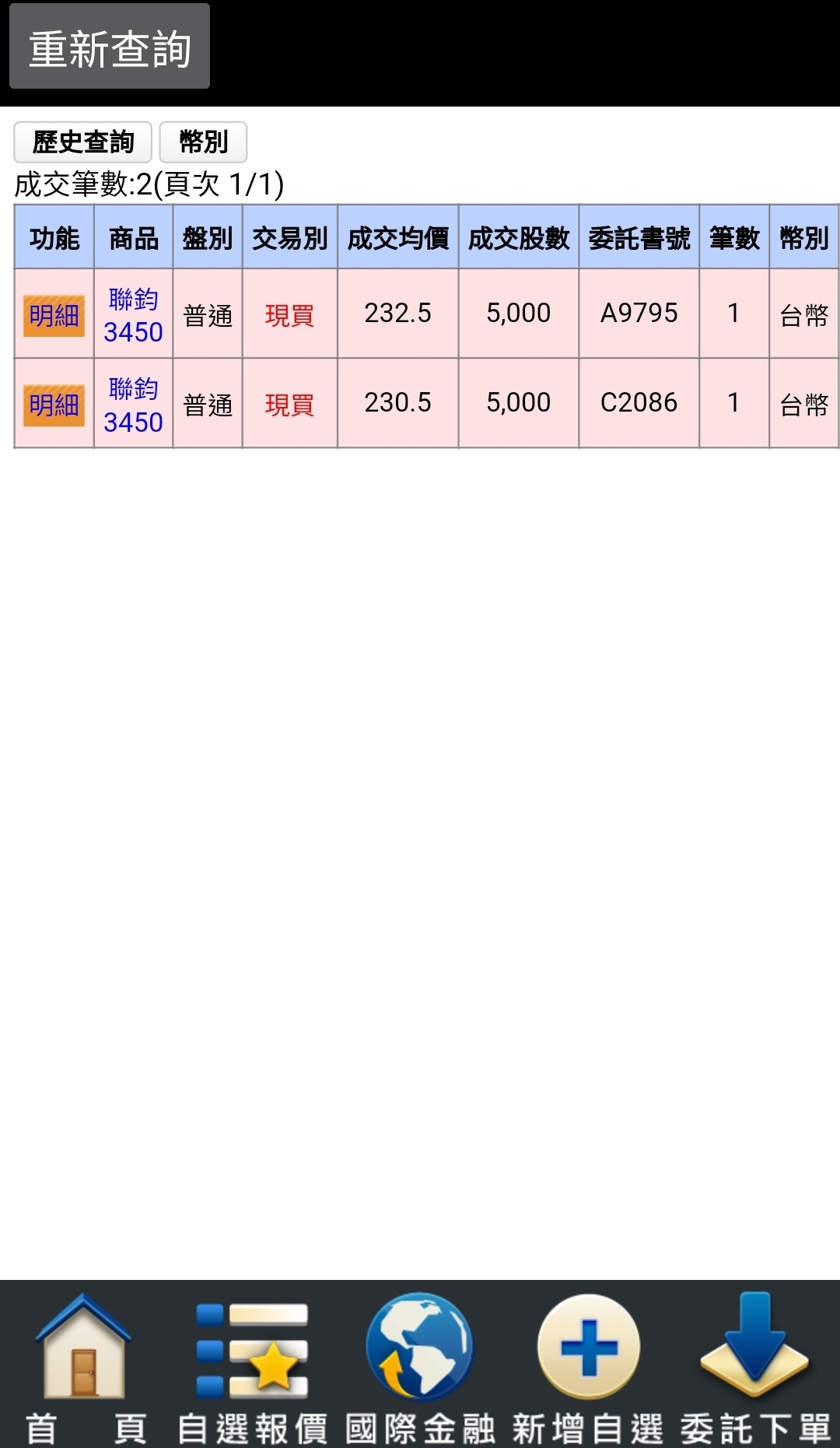Select the 幣別 currency button above the table
The height and width of the screenshot is (1448, 840).
(203, 142)
